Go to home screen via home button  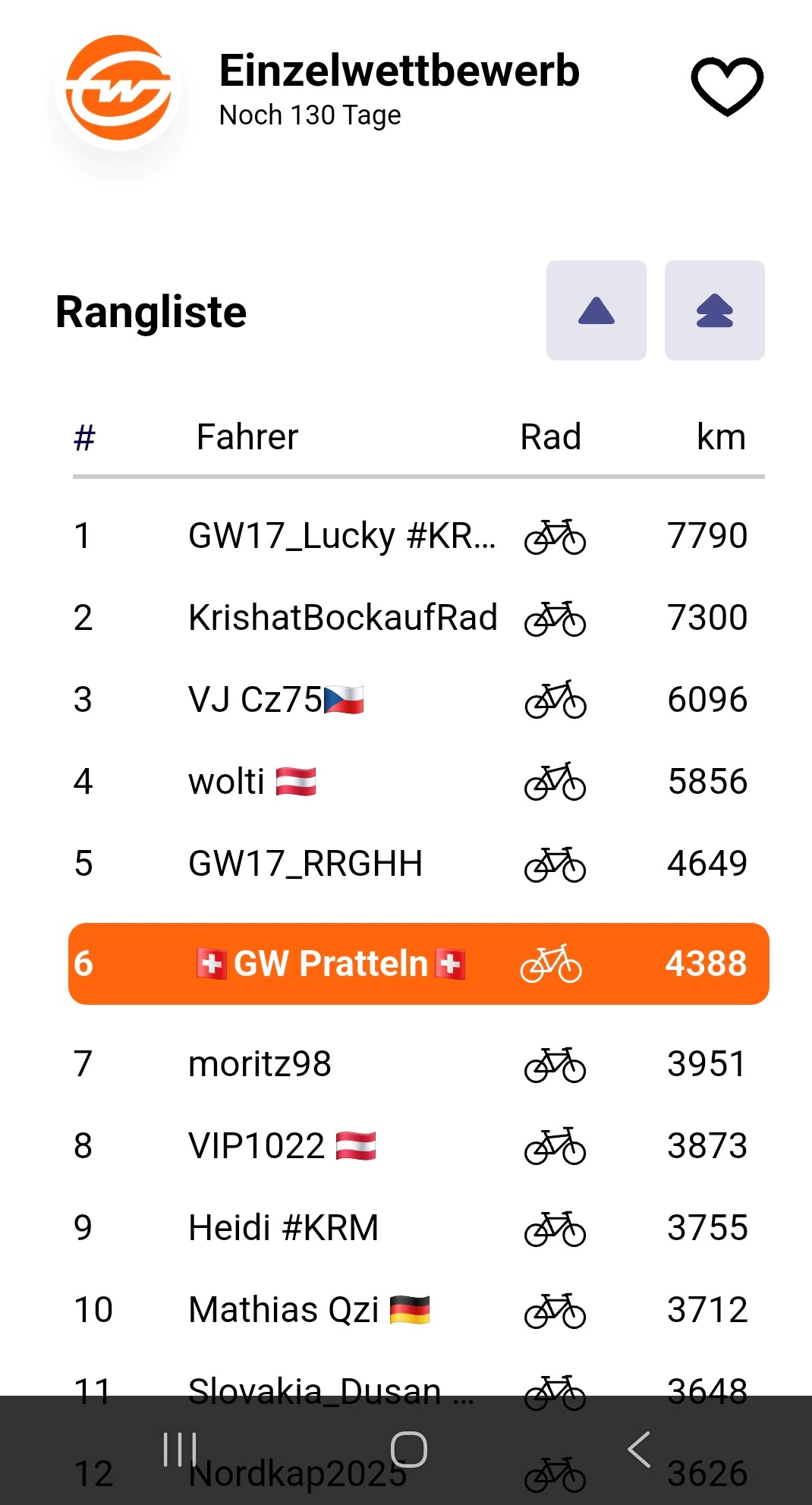pos(408,1450)
